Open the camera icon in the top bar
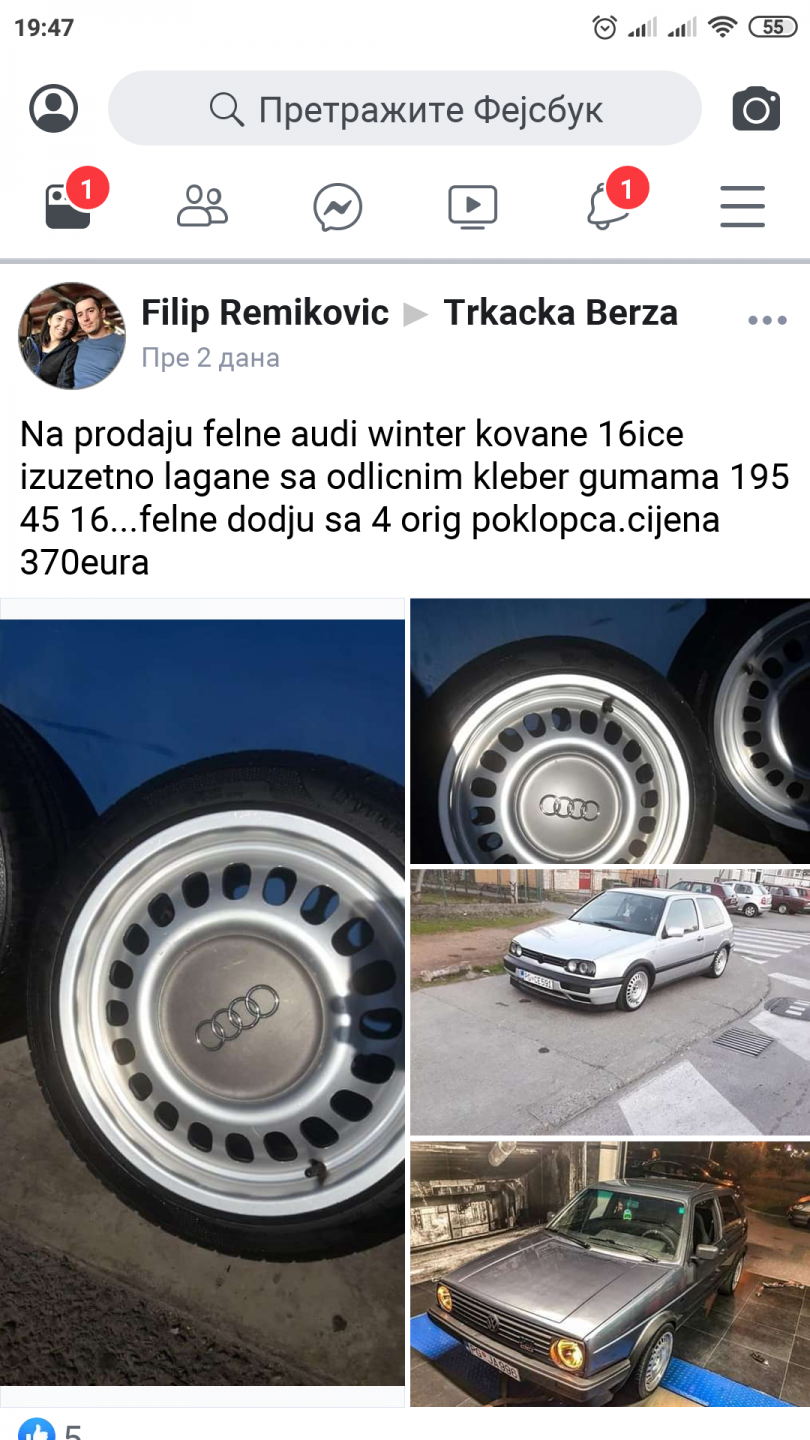Image resolution: width=810 pixels, height=1440 pixels. coord(756,109)
